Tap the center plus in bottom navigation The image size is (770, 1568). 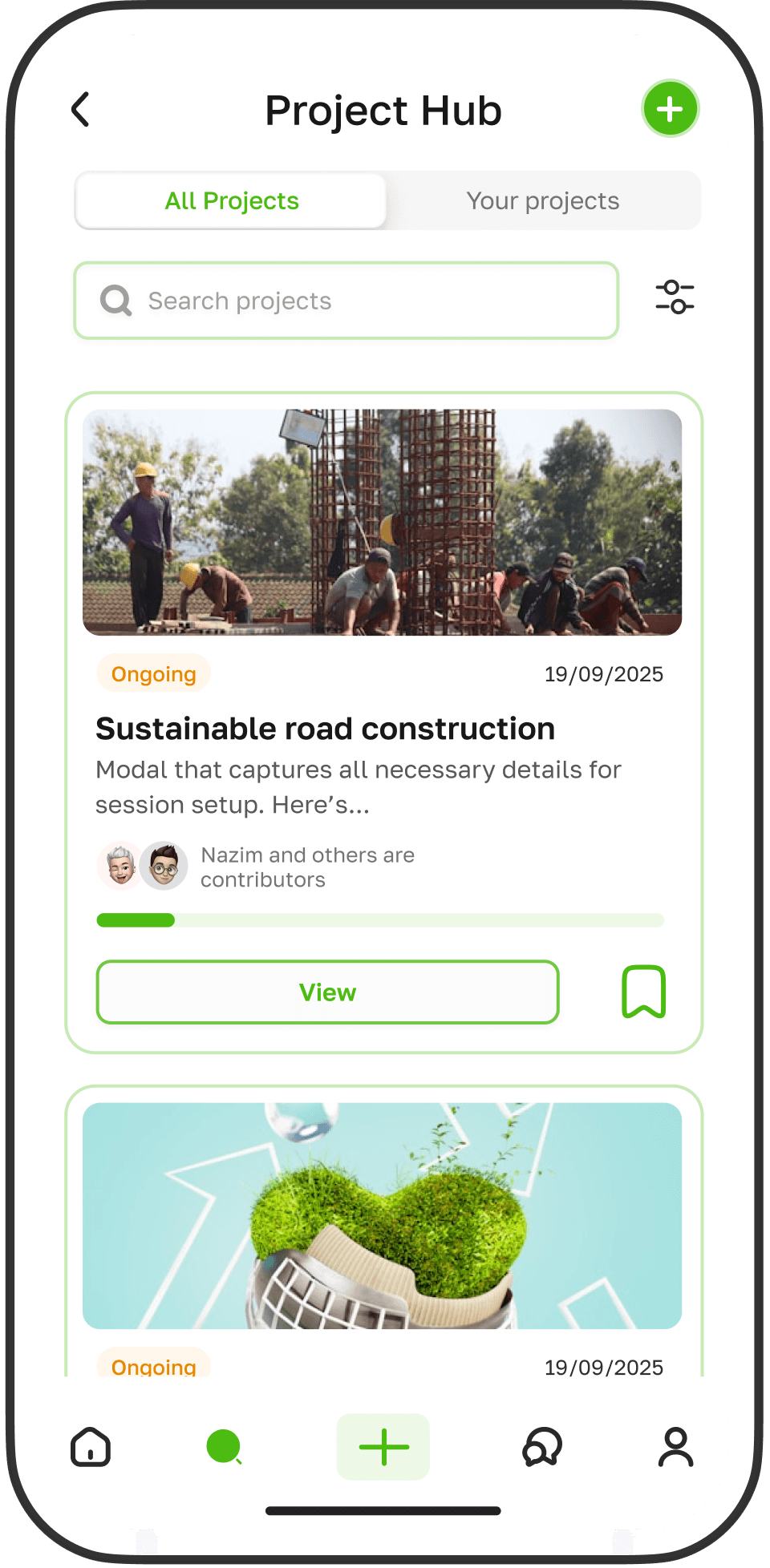point(383,1447)
